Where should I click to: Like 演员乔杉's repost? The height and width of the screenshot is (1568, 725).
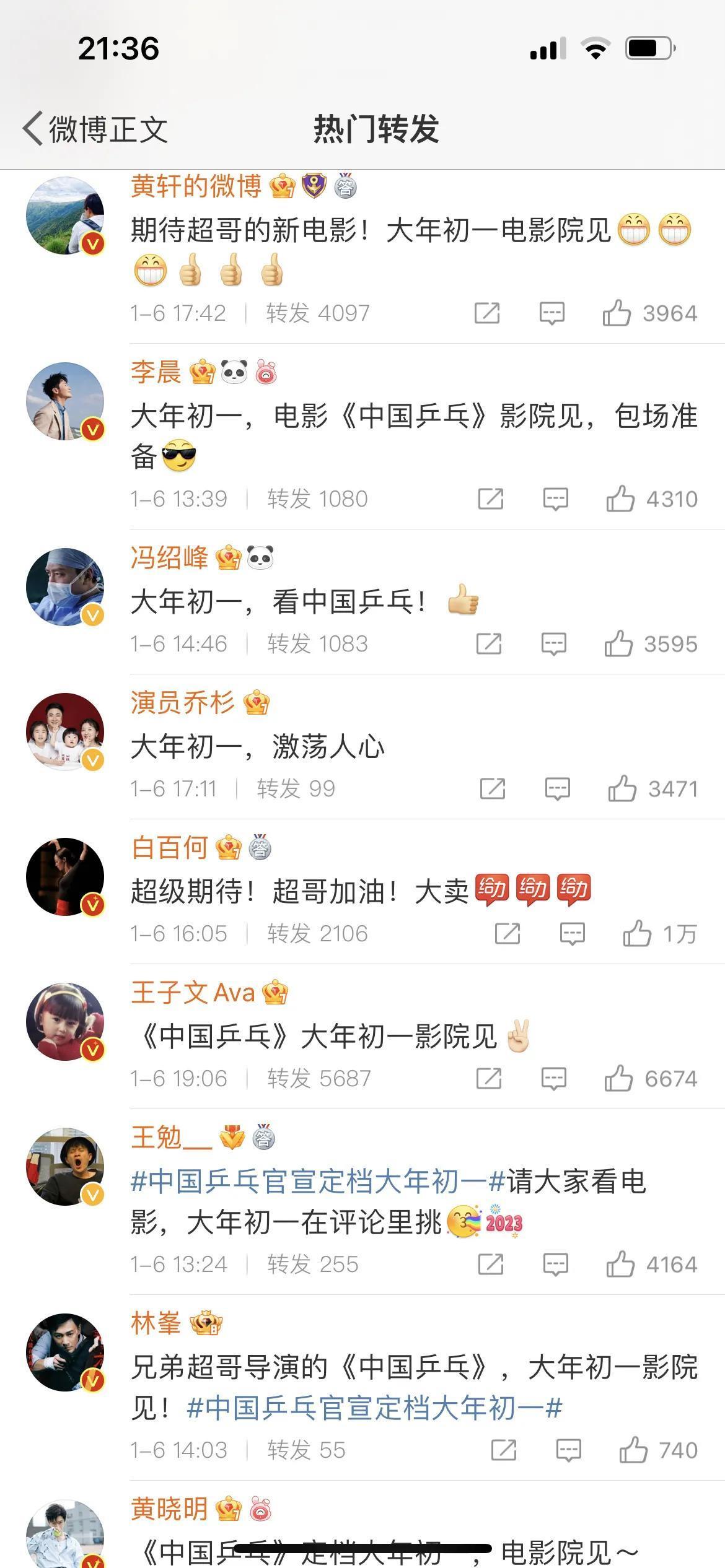pos(622,789)
